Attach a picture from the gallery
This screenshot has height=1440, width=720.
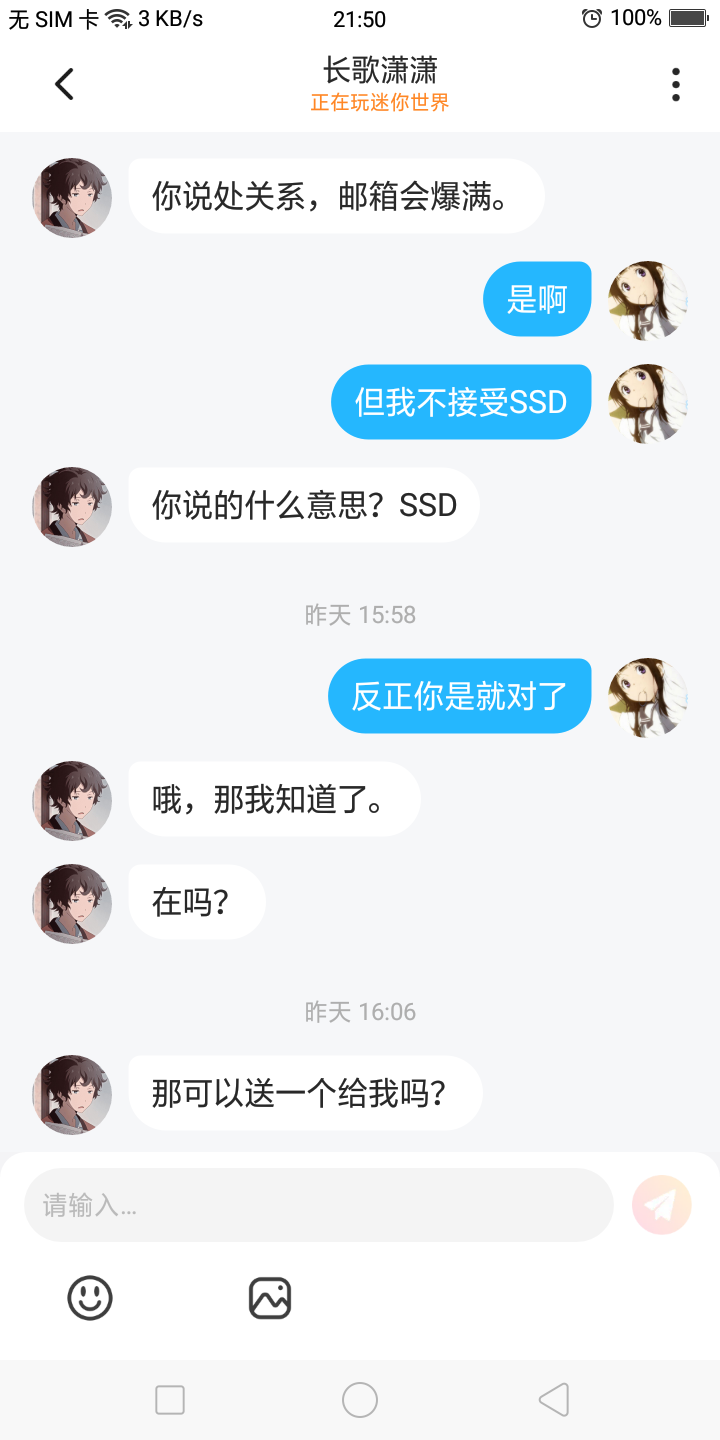pyautogui.click(x=270, y=1298)
